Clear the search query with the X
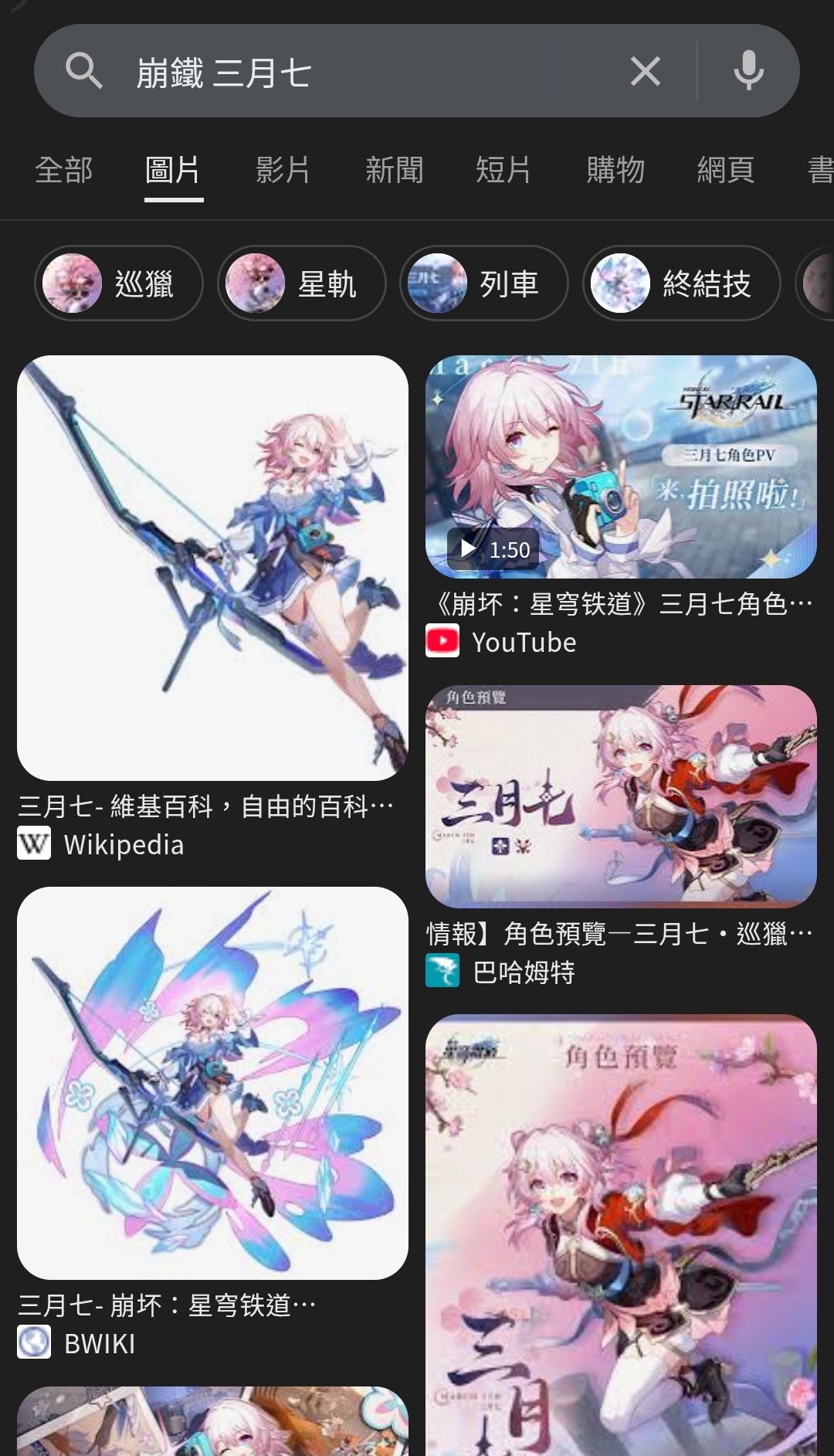This screenshot has width=834, height=1456. point(645,72)
